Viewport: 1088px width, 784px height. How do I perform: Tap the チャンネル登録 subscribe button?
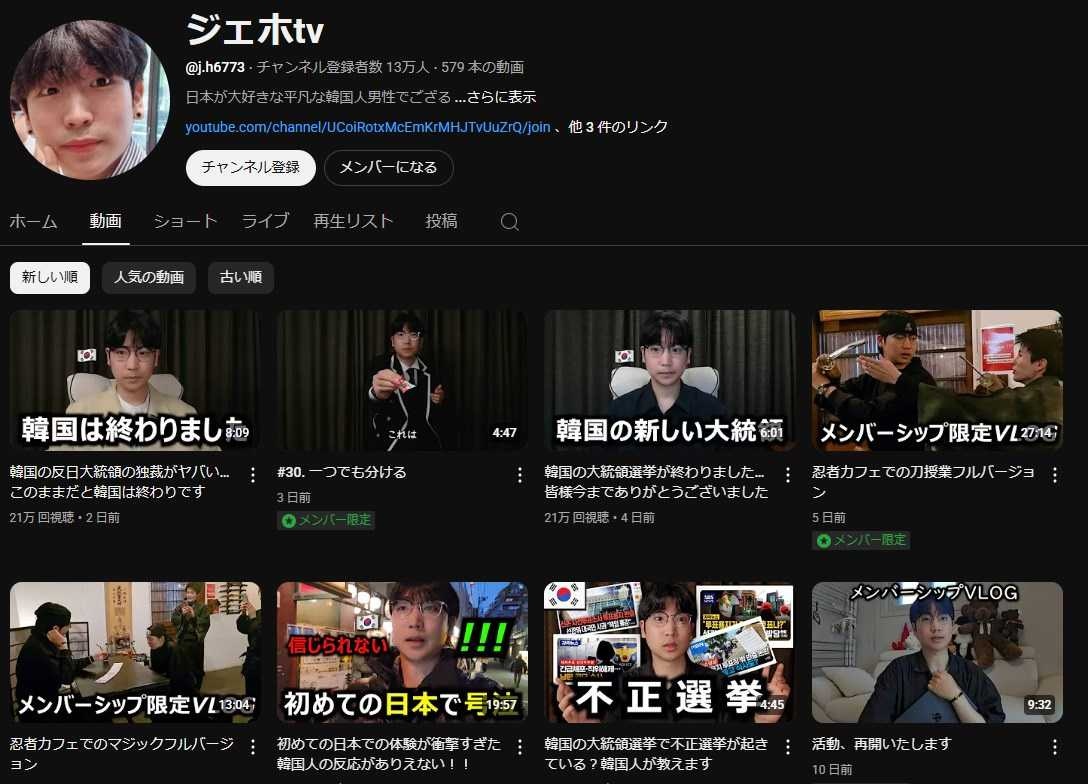pos(250,168)
